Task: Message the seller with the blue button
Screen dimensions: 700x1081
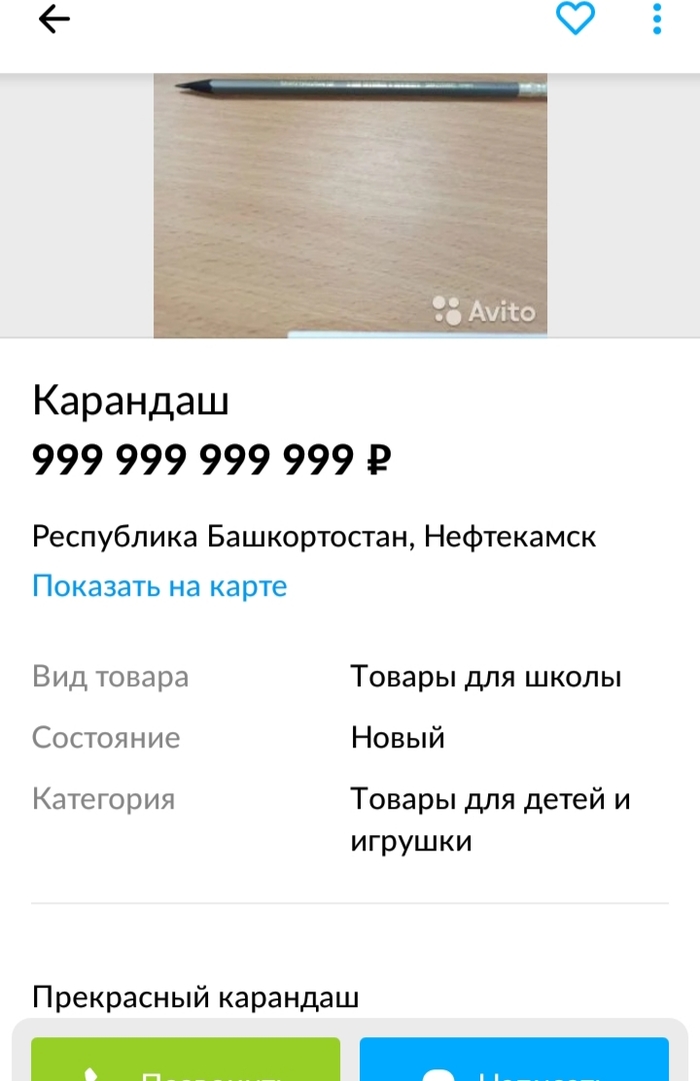Action: click(514, 1062)
